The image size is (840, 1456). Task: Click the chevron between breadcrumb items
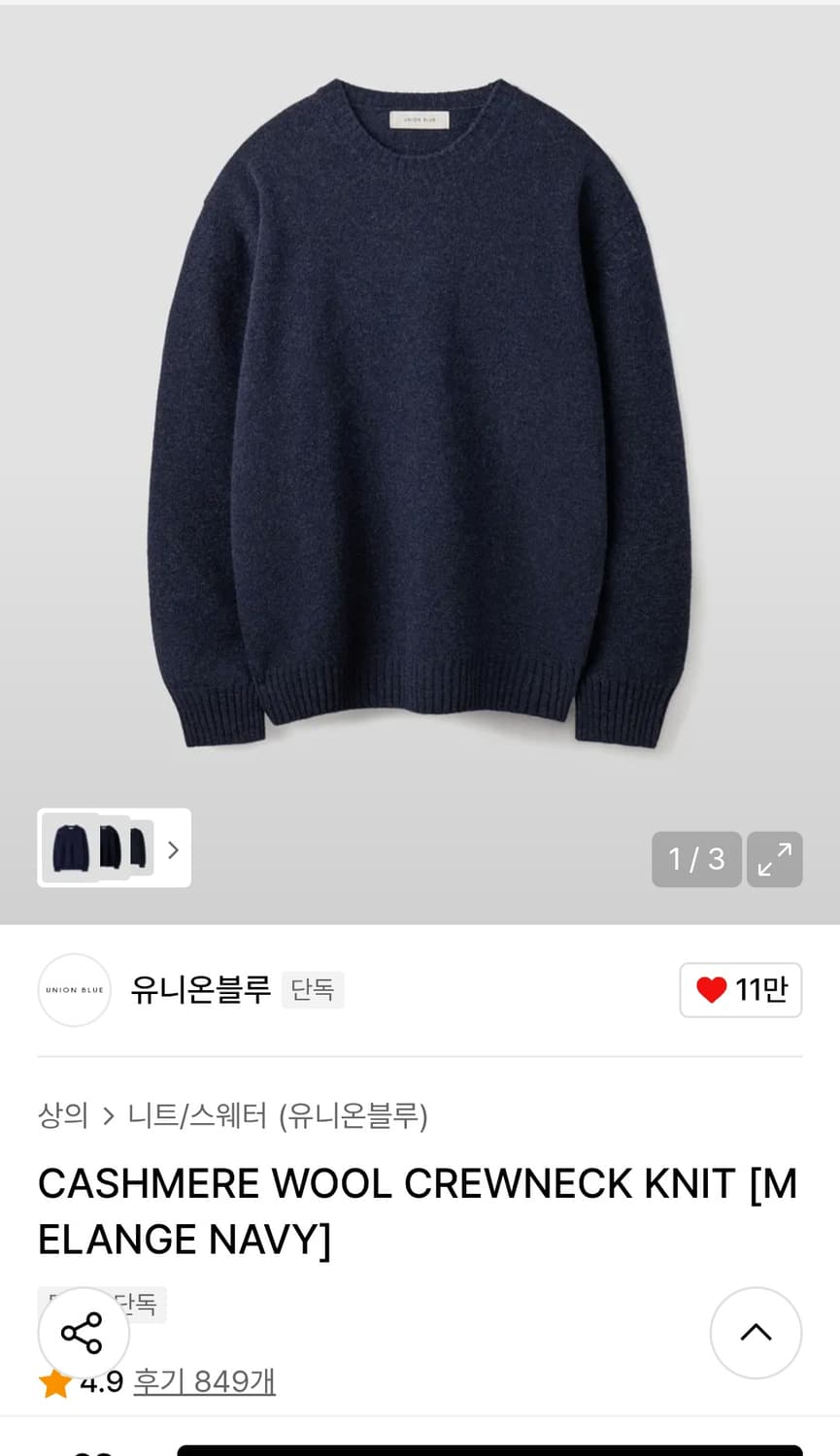point(107,1117)
